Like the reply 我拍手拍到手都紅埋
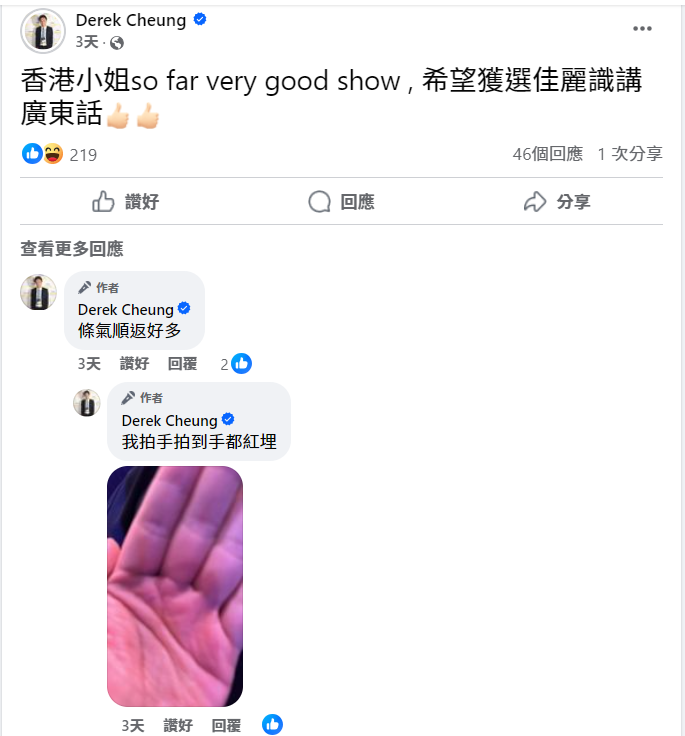 pyautogui.click(x=178, y=725)
